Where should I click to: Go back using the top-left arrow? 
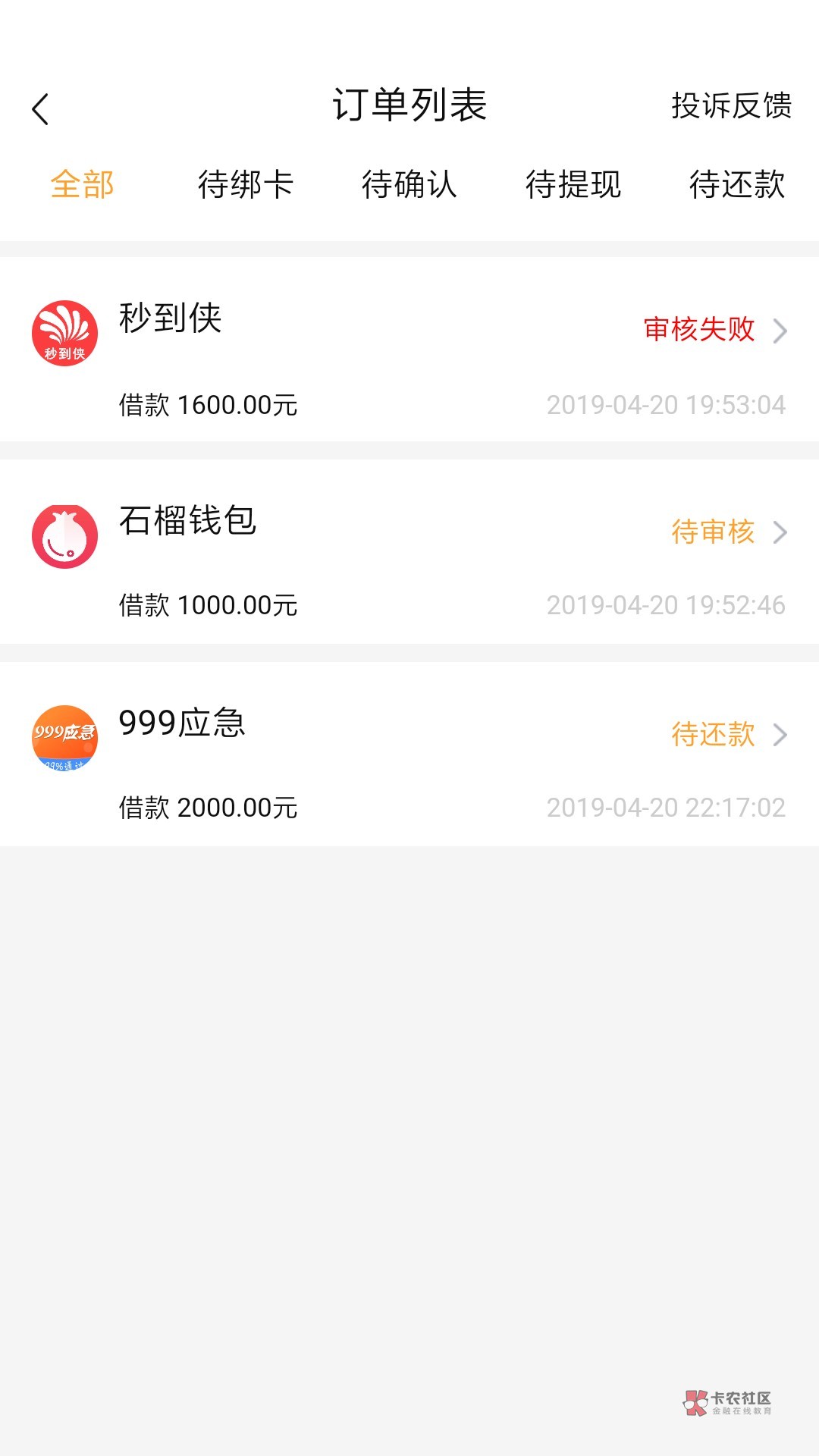[41, 109]
